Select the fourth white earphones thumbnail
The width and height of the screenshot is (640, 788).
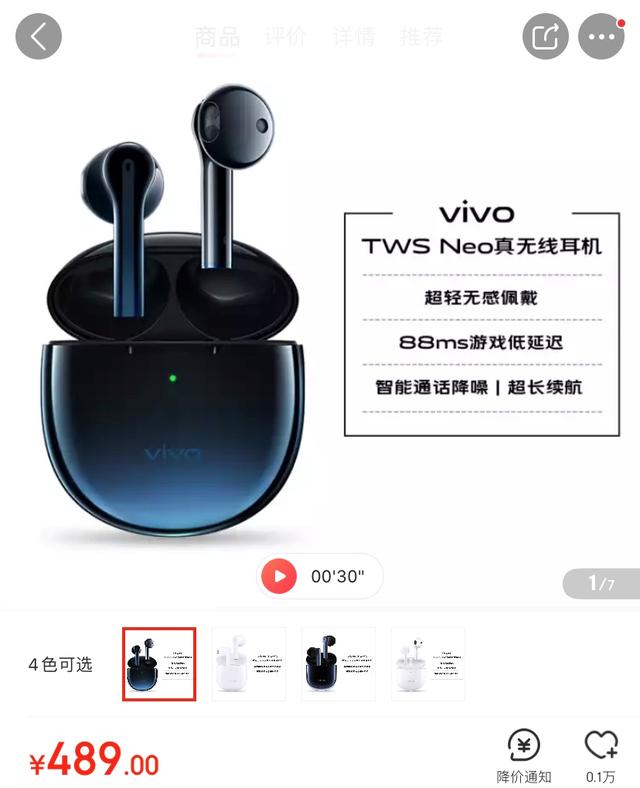click(x=428, y=664)
